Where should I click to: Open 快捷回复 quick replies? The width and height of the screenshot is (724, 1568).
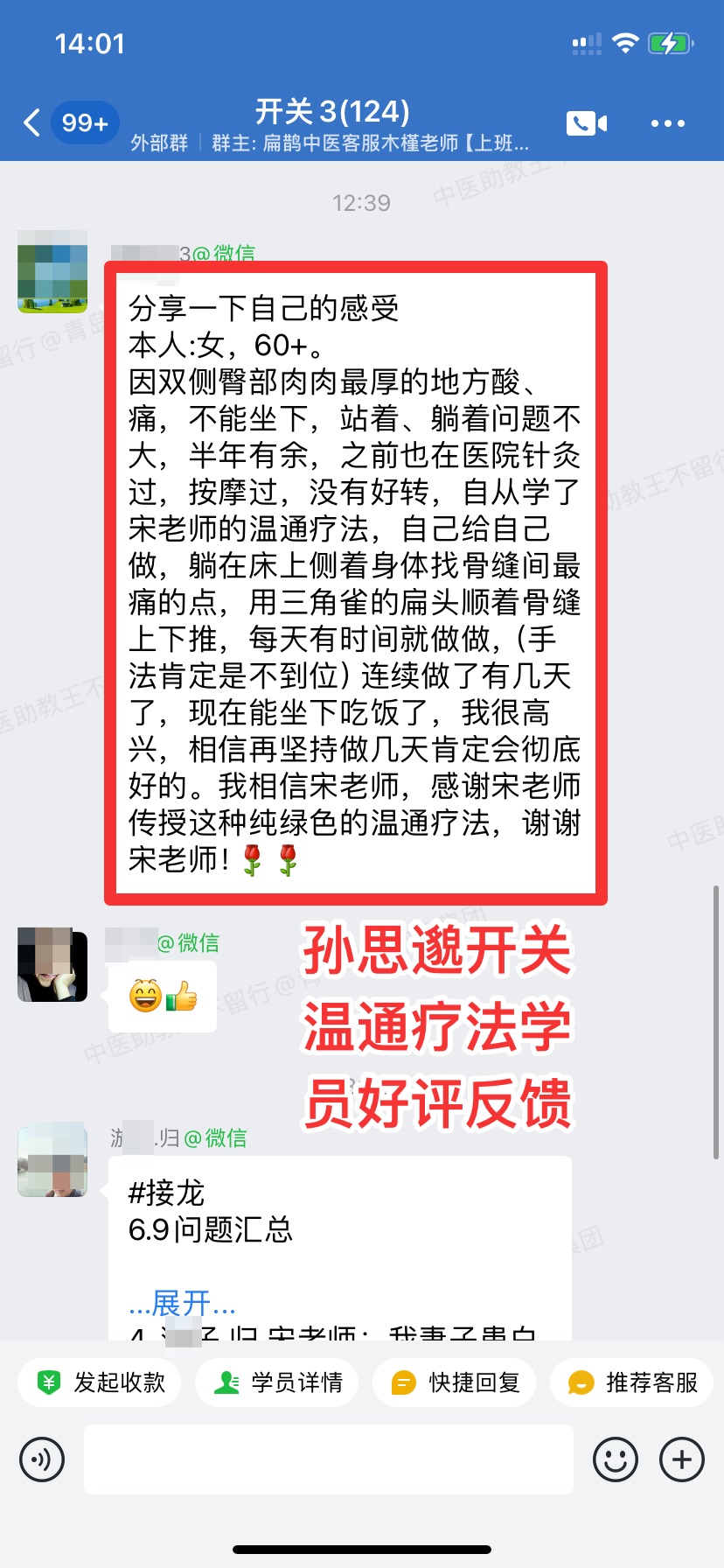(x=455, y=1382)
